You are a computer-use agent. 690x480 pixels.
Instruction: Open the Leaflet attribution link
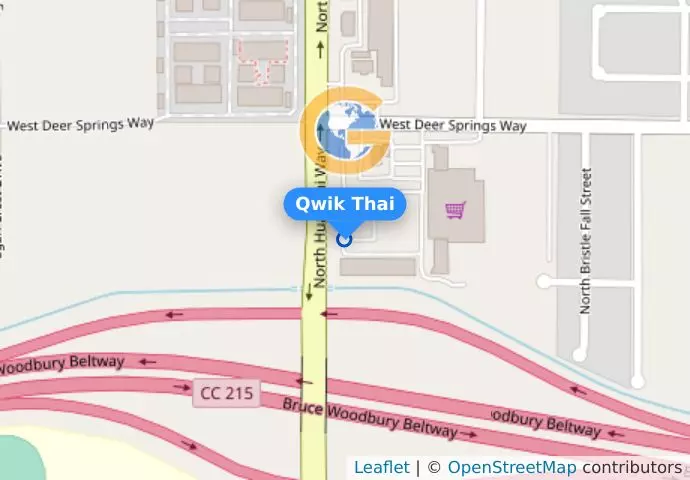point(381,467)
